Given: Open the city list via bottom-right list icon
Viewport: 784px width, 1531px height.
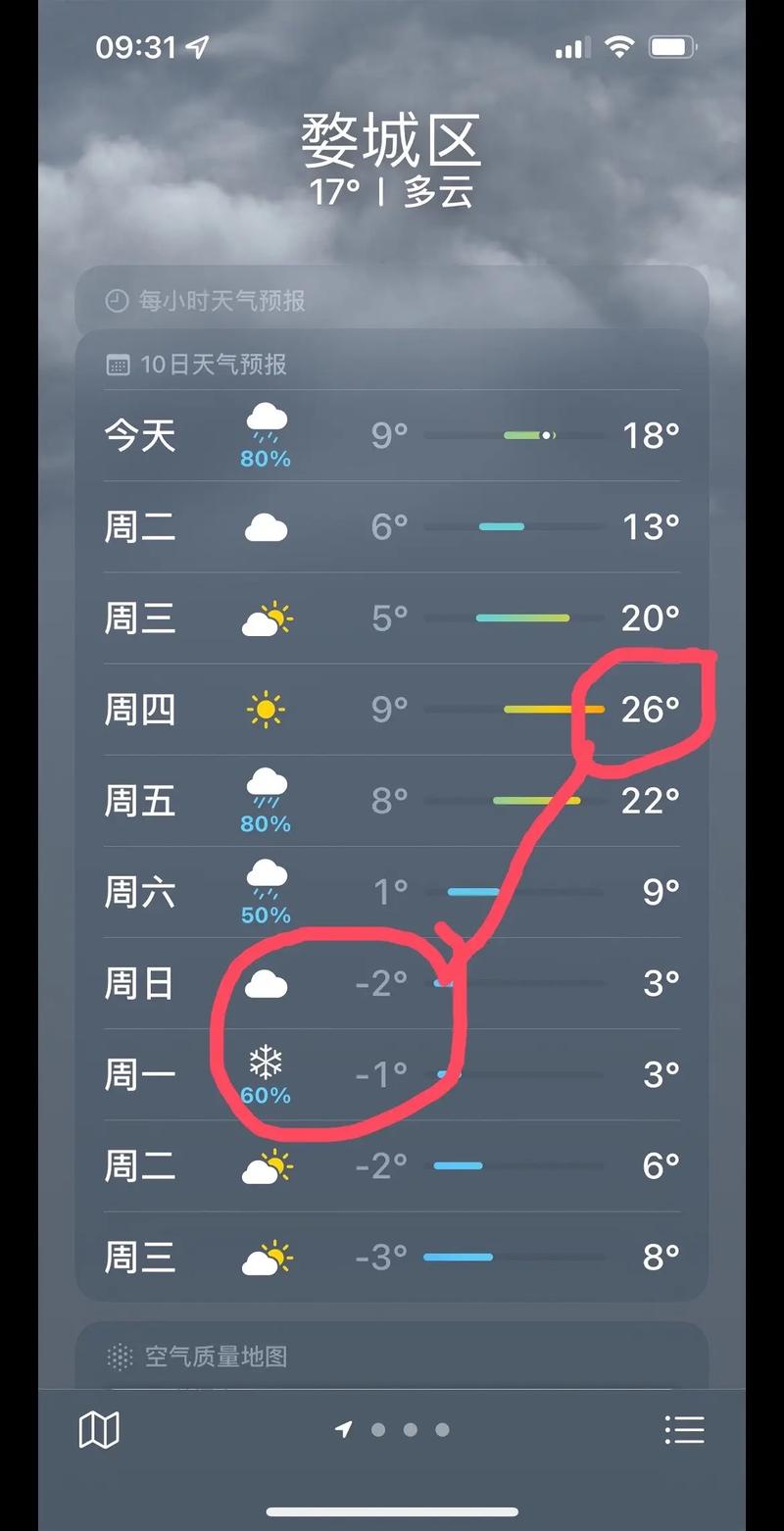Looking at the screenshot, I should [x=684, y=1429].
